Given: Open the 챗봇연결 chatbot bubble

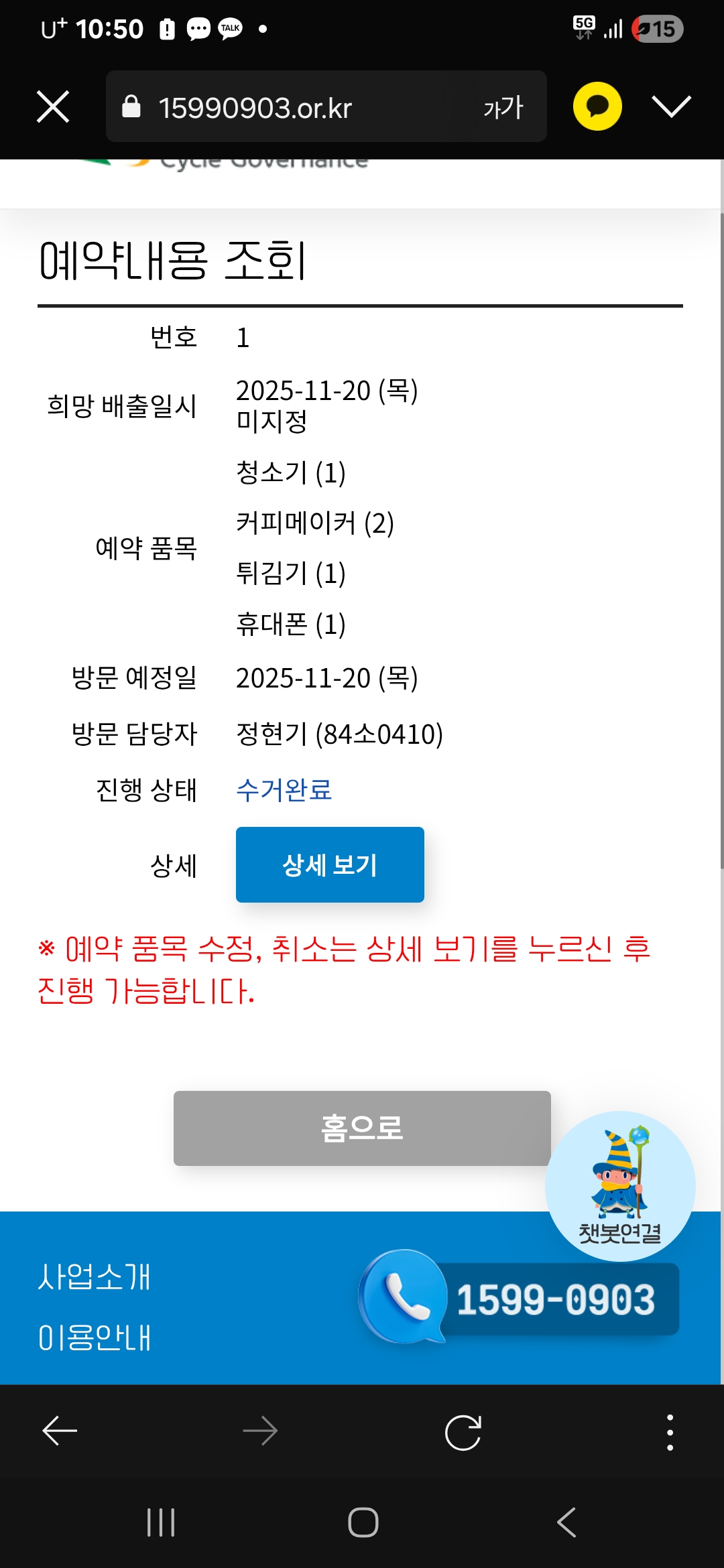Looking at the screenshot, I should coord(620,1186).
